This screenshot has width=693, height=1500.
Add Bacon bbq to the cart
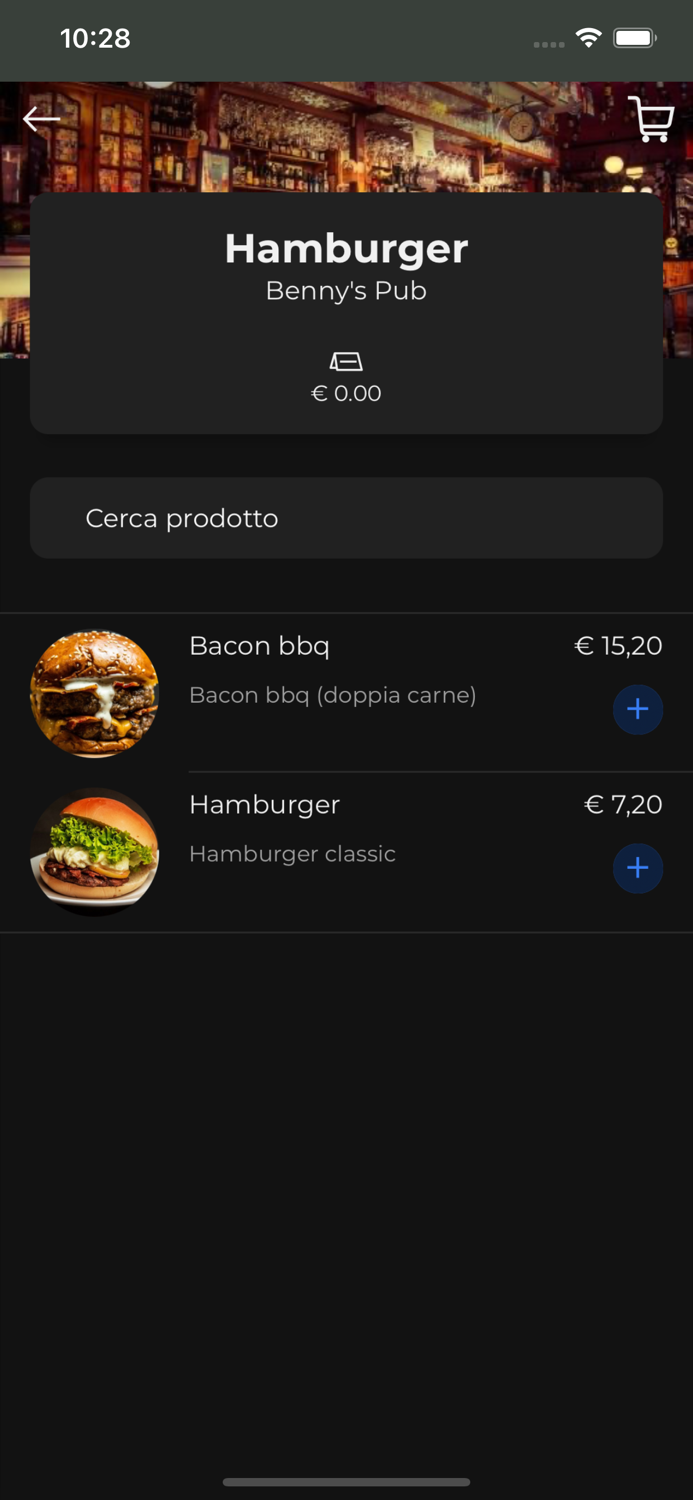point(637,709)
